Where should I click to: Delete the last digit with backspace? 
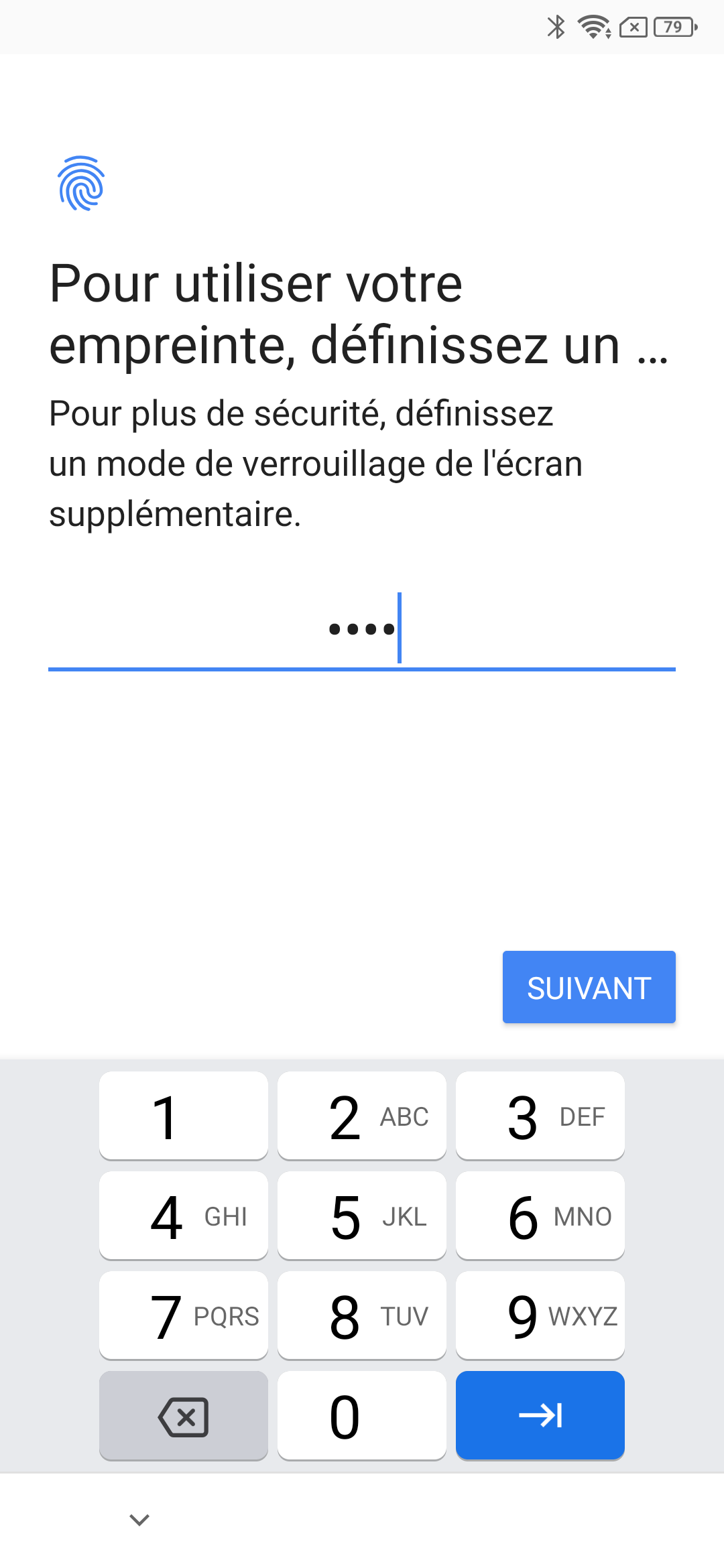tap(183, 1415)
